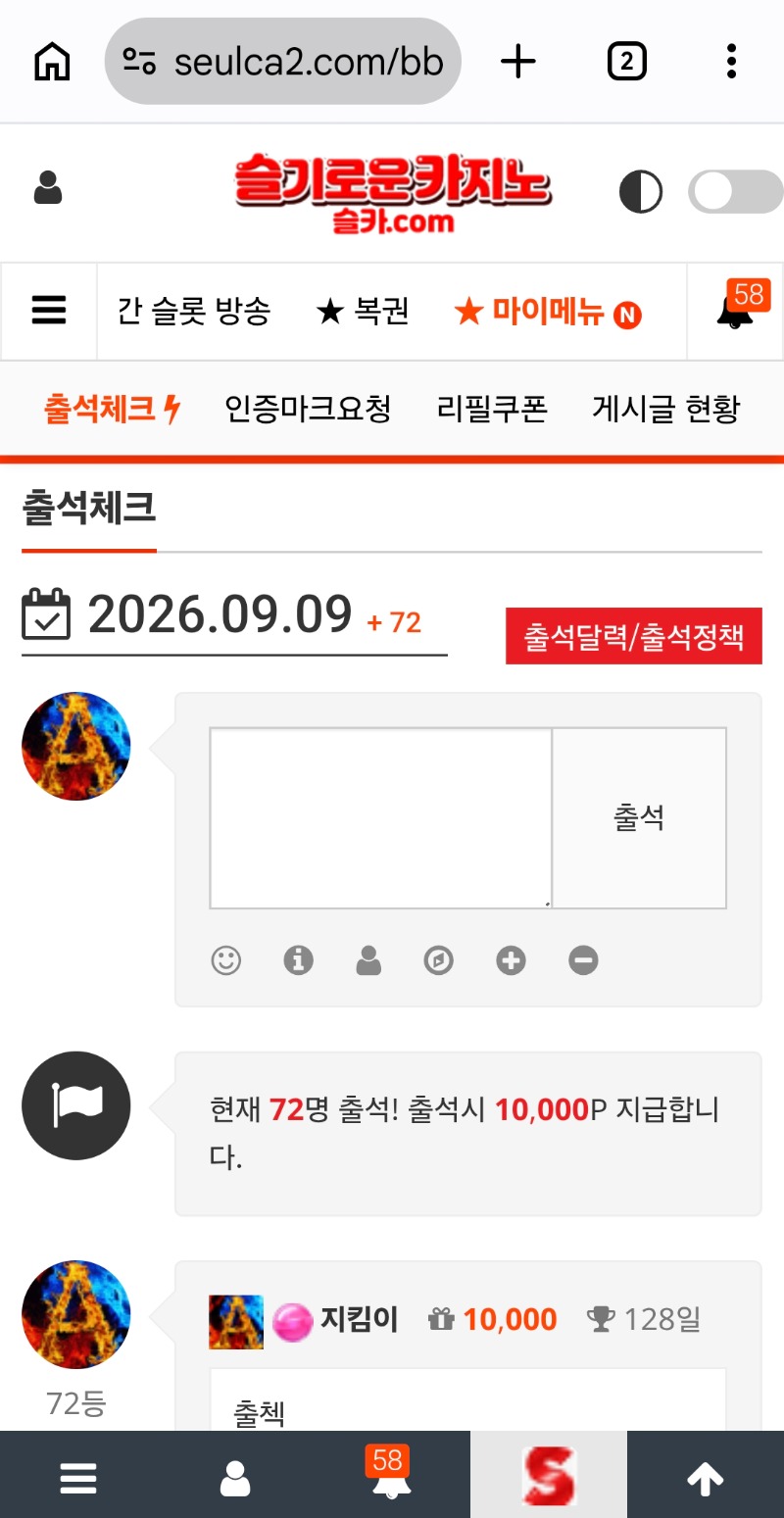Open the browser tab switcher
This screenshot has height=1518, width=784.
pos(626,62)
